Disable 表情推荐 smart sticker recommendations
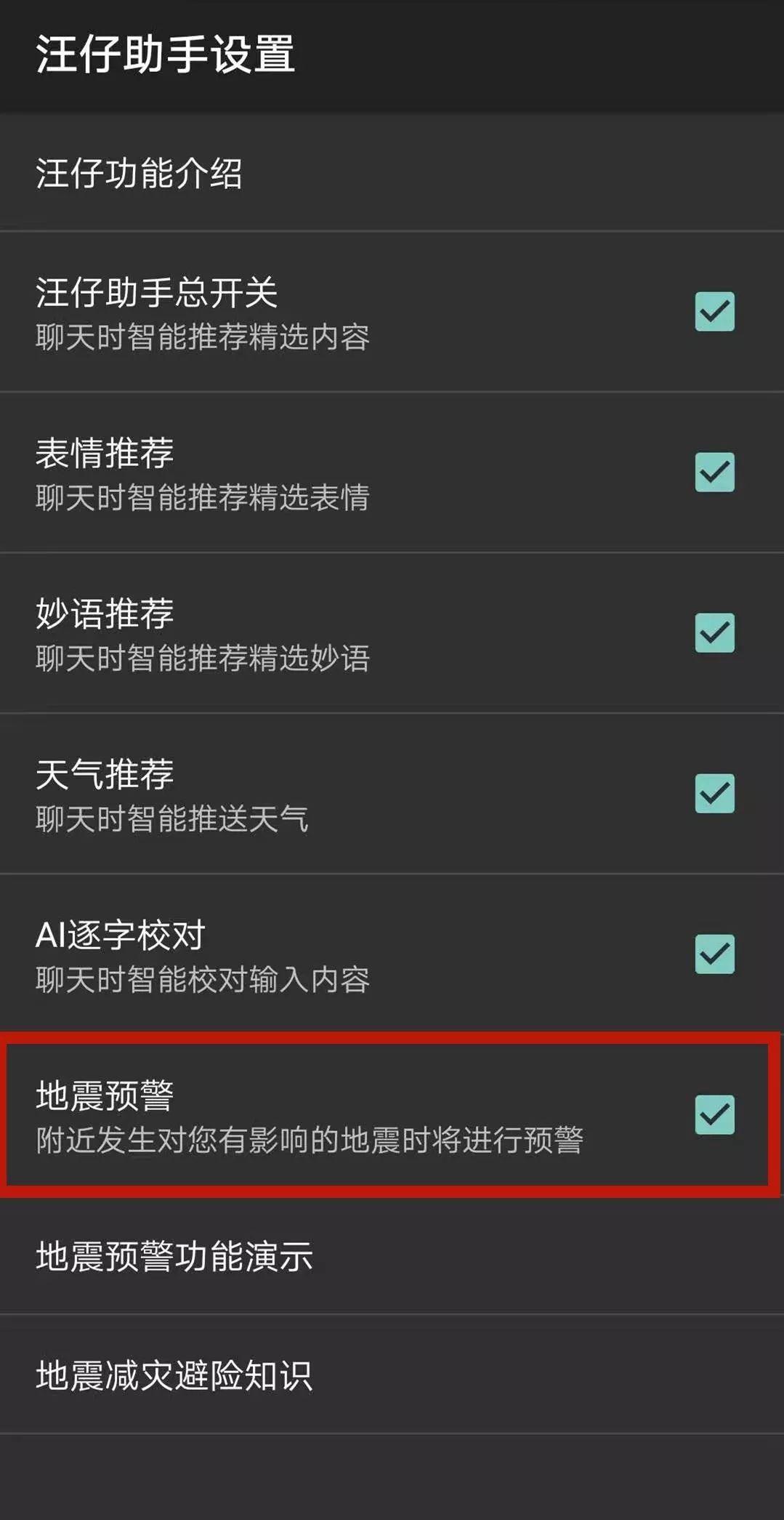Viewport: 784px width, 1520px height. pyautogui.click(x=715, y=473)
